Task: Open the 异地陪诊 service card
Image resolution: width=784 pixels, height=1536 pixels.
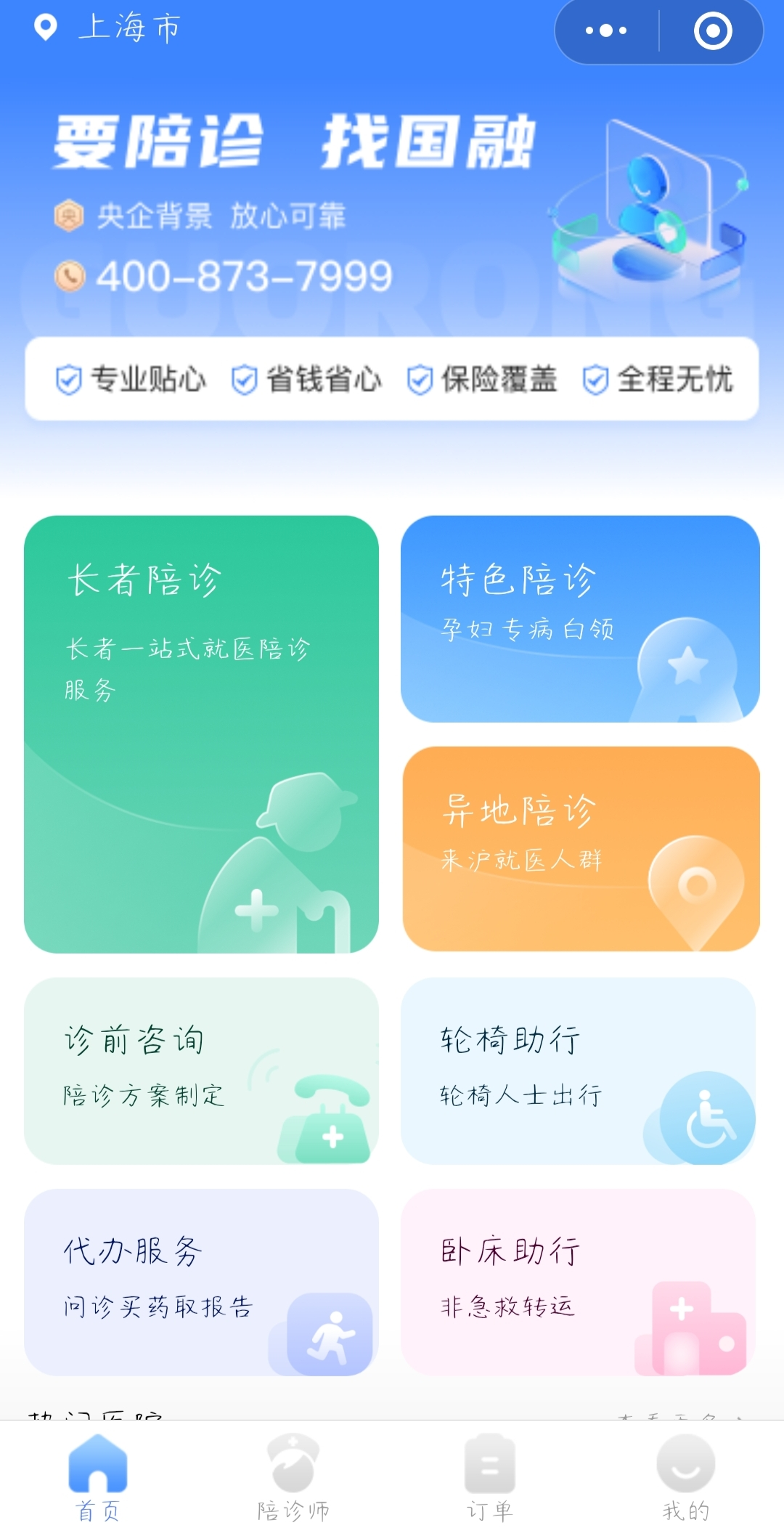Action: point(579,848)
